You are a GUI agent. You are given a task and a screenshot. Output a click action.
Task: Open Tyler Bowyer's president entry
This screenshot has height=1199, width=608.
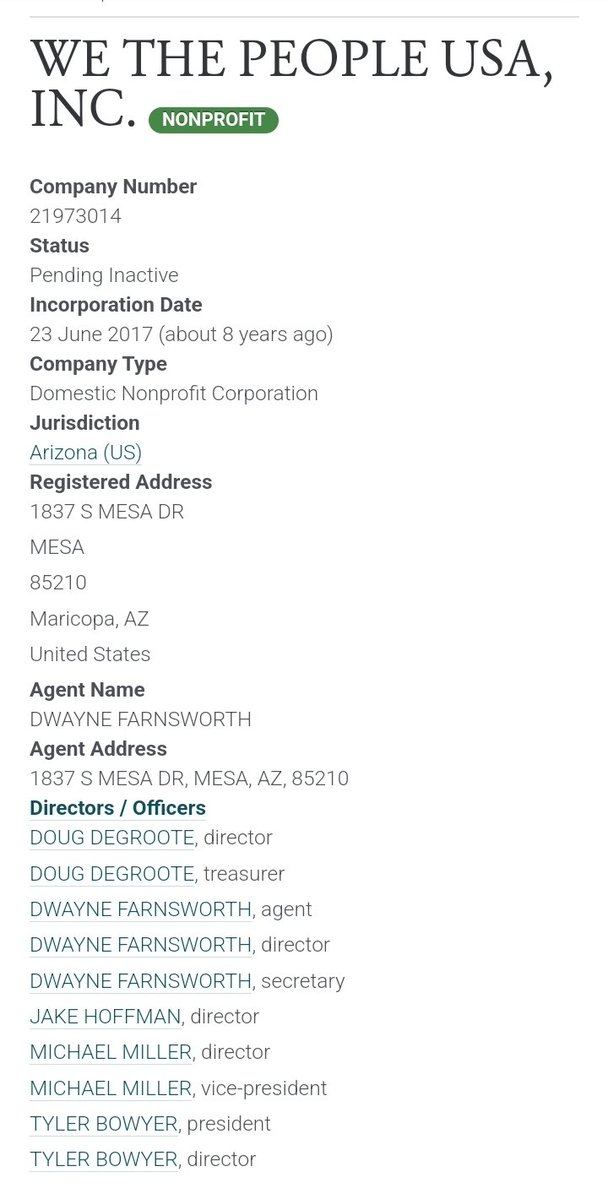coord(104,1123)
